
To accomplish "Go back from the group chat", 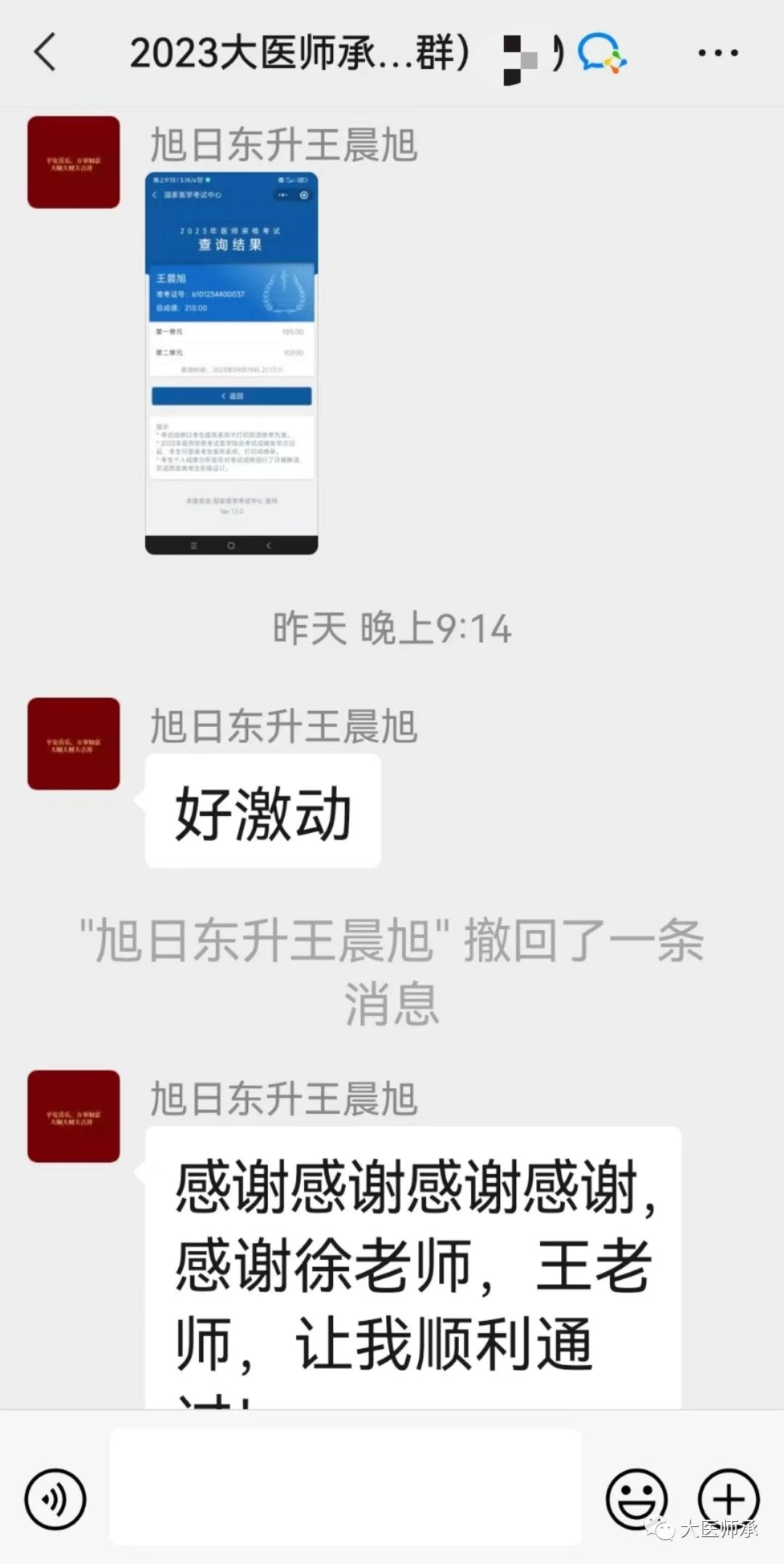I will 45,53.
